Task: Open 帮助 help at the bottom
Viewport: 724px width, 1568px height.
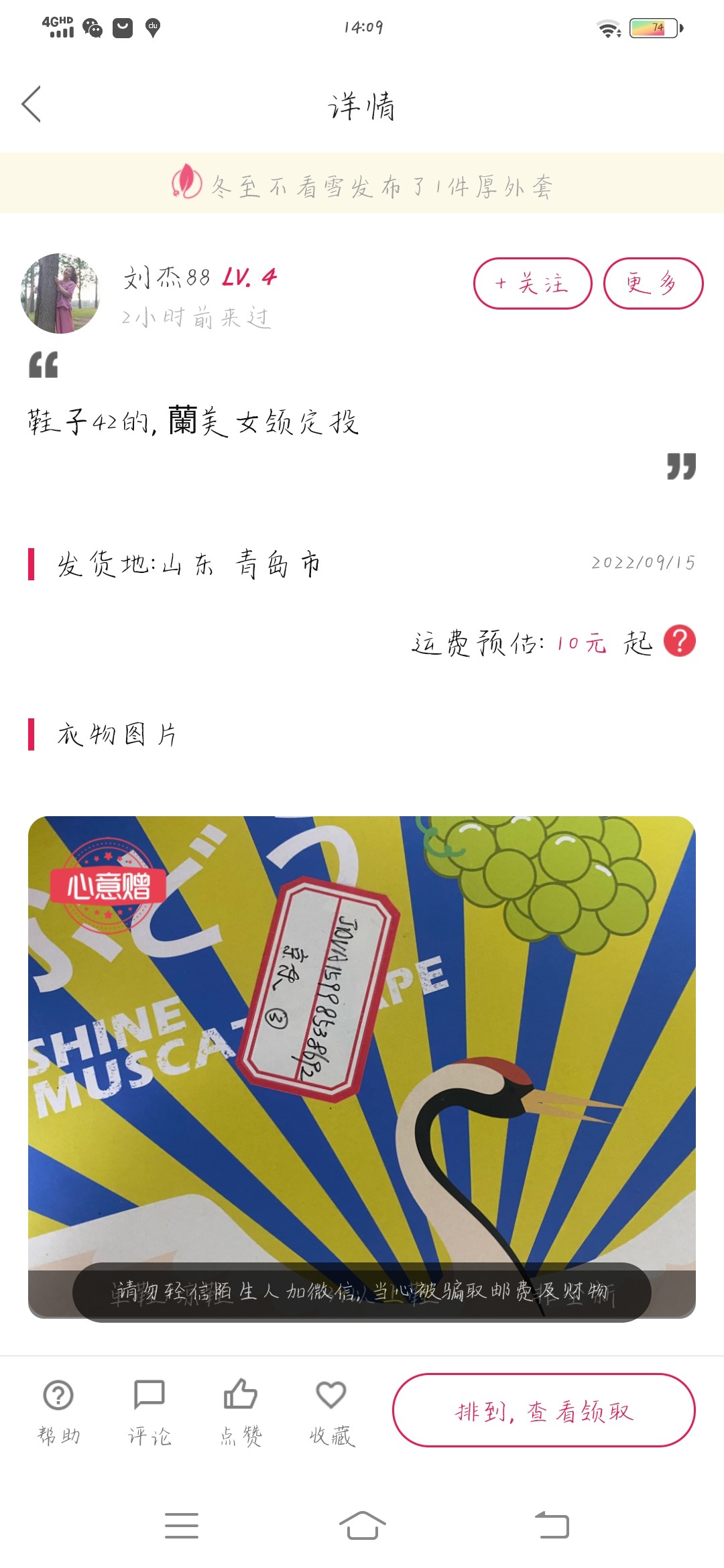Action: pyautogui.click(x=59, y=1411)
